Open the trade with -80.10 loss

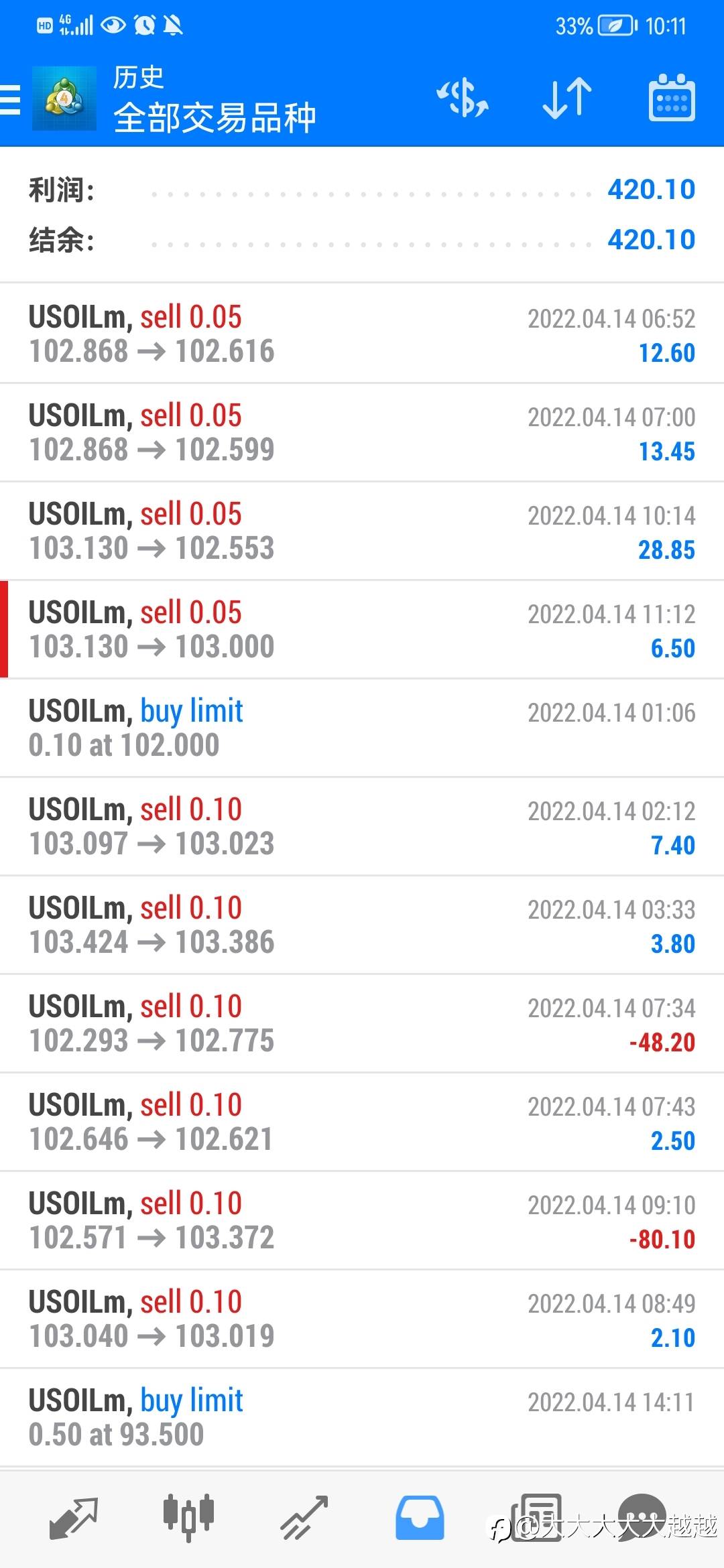pos(362,1220)
